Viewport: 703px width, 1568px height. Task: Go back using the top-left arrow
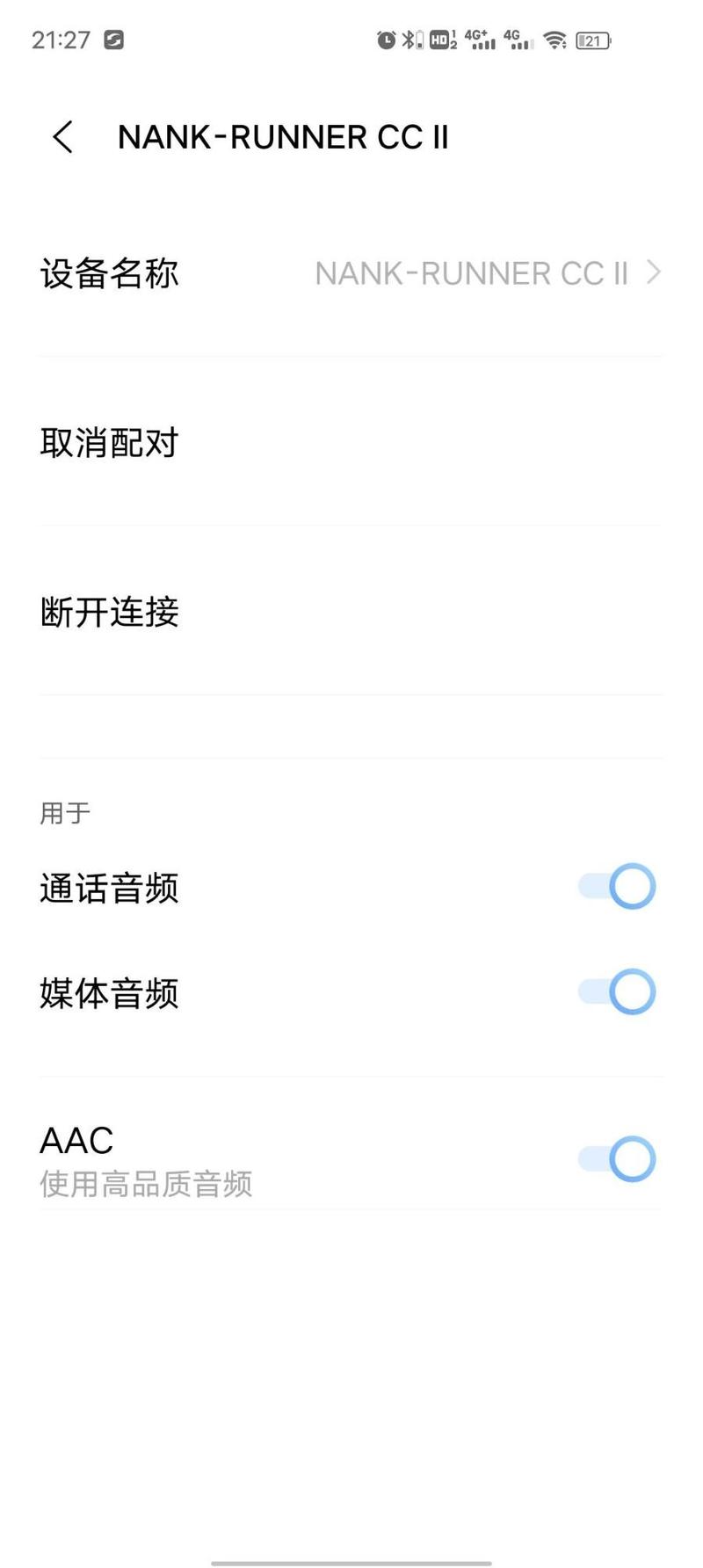pos(62,137)
